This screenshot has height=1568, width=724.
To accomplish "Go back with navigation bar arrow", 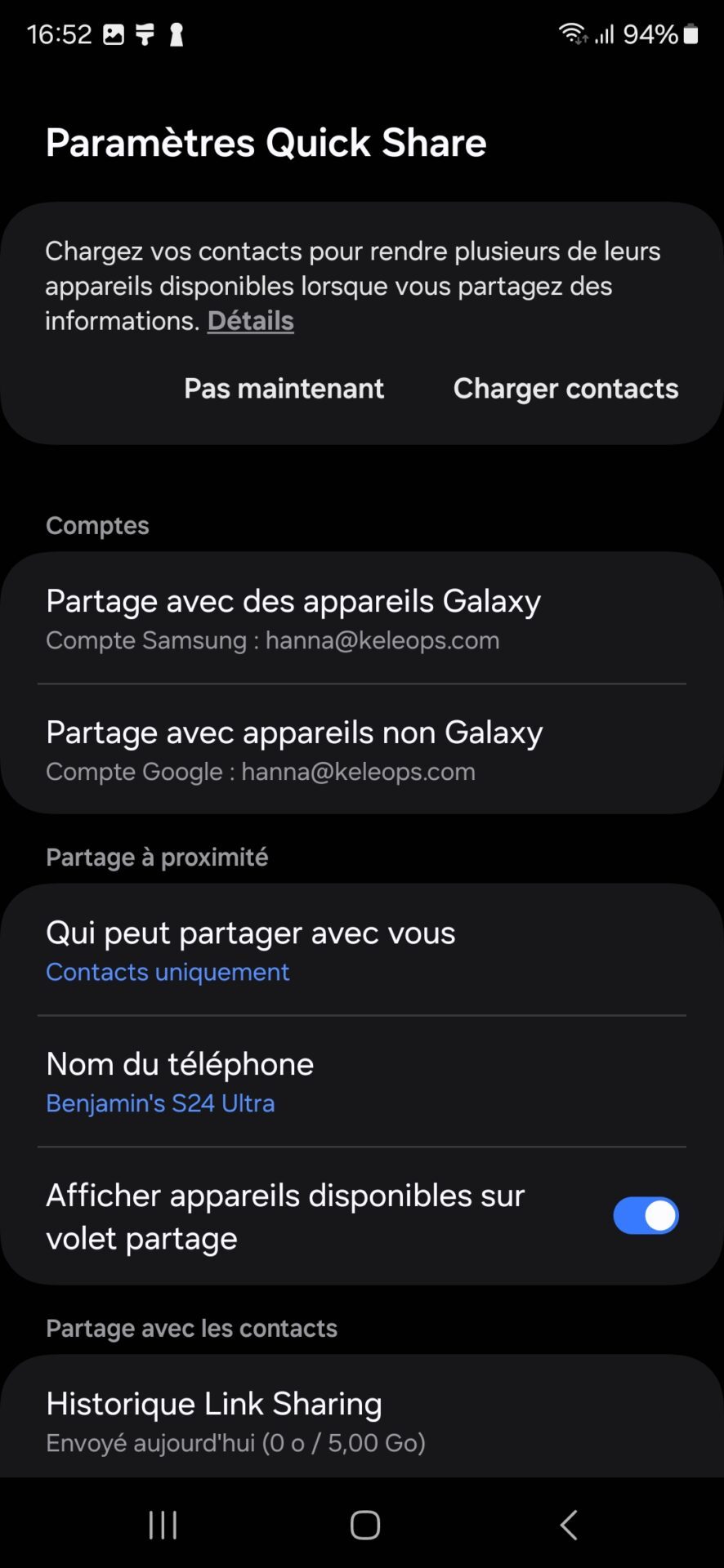I will (569, 1525).
